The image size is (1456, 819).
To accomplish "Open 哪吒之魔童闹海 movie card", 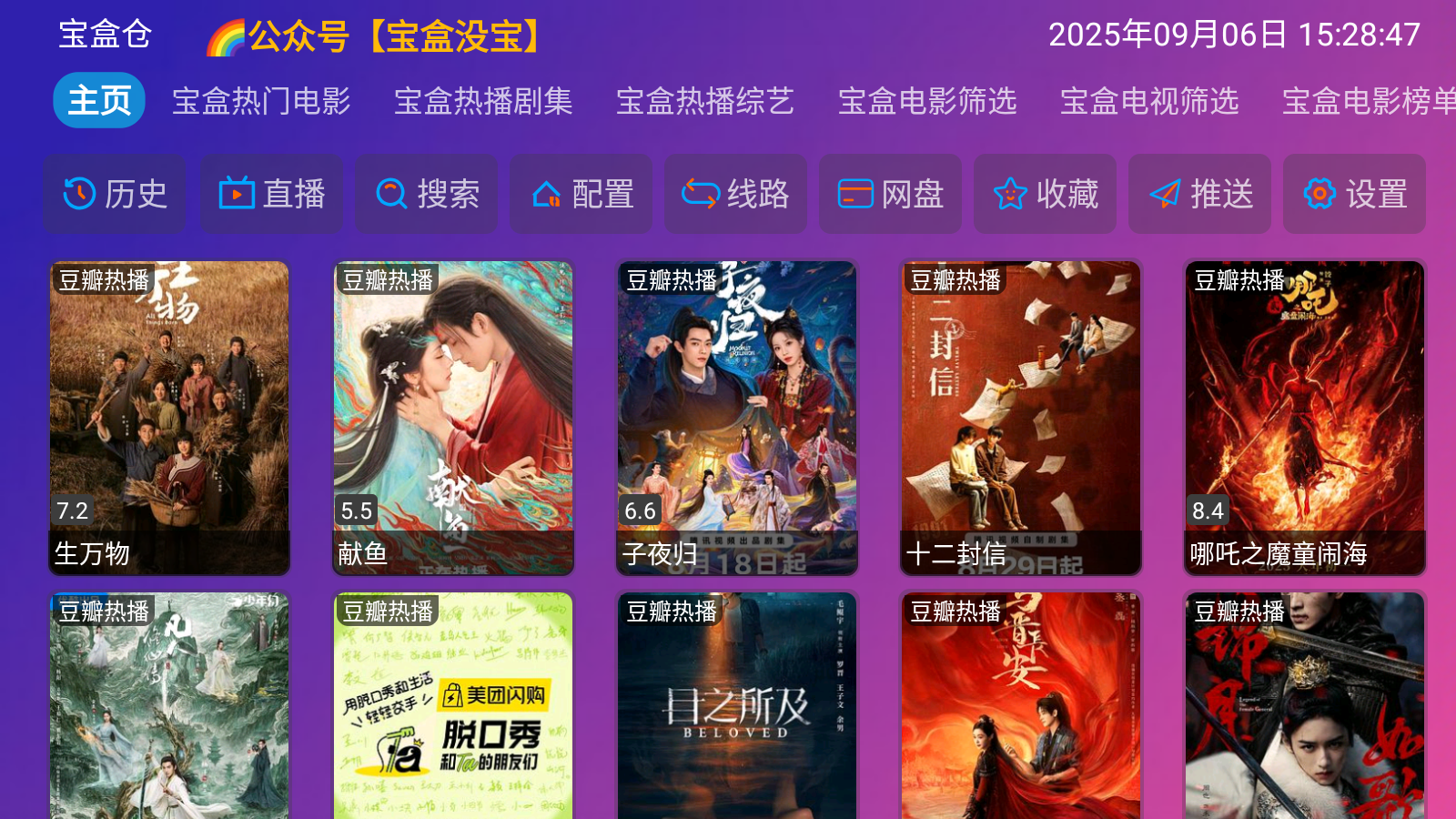I will (1305, 418).
